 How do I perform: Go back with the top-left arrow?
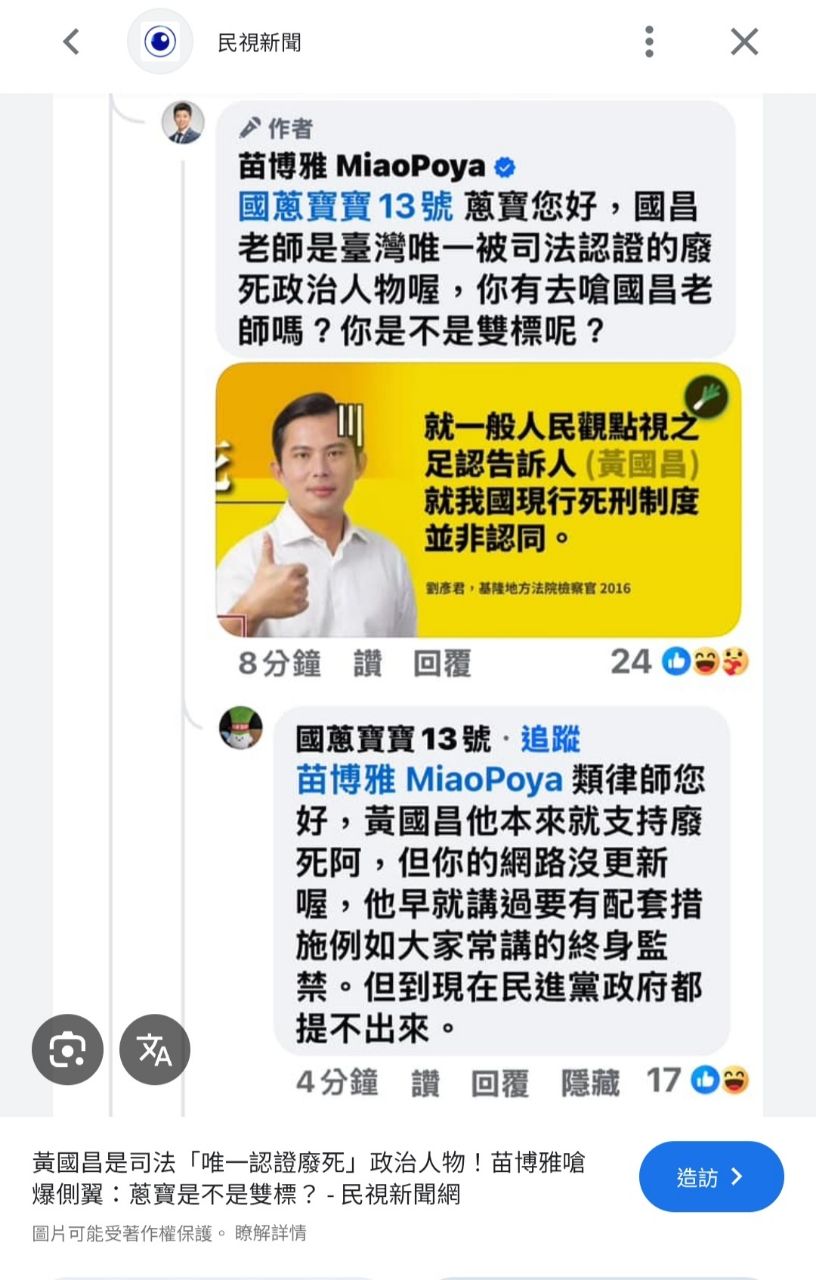click(70, 42)
